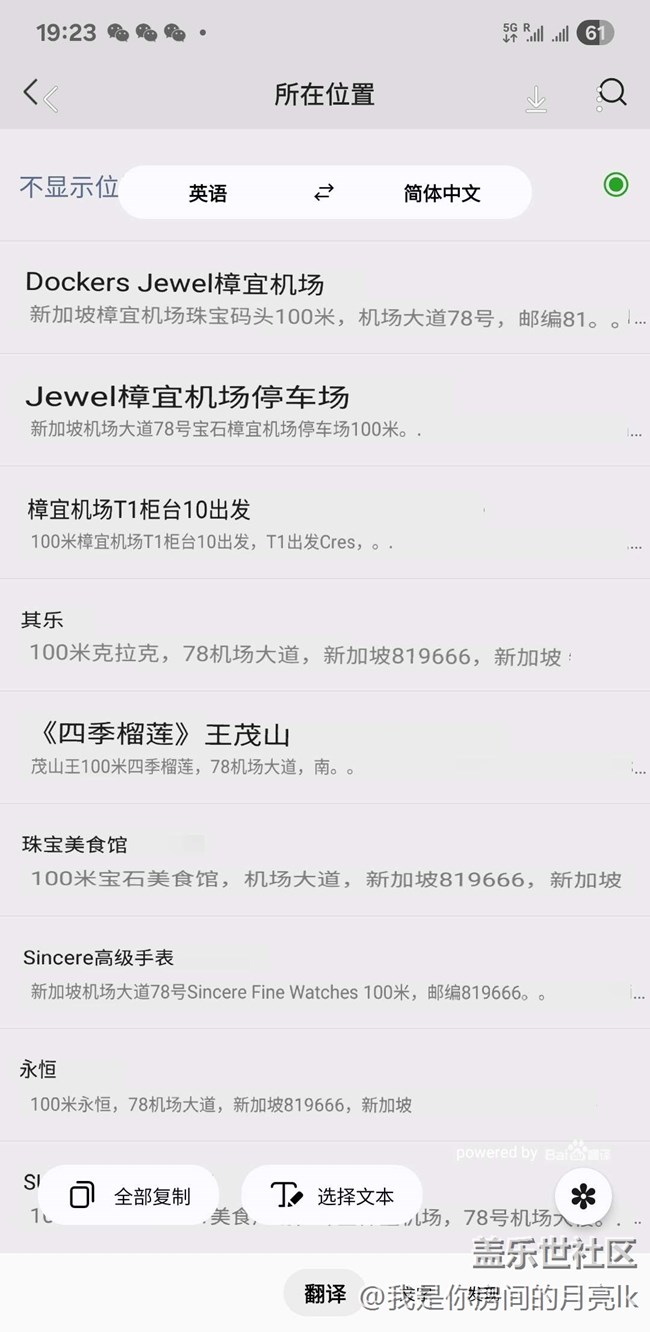Viewport: 650px width, 1332px height.
Task: Open the search icon
Action: tap(612, 94)
